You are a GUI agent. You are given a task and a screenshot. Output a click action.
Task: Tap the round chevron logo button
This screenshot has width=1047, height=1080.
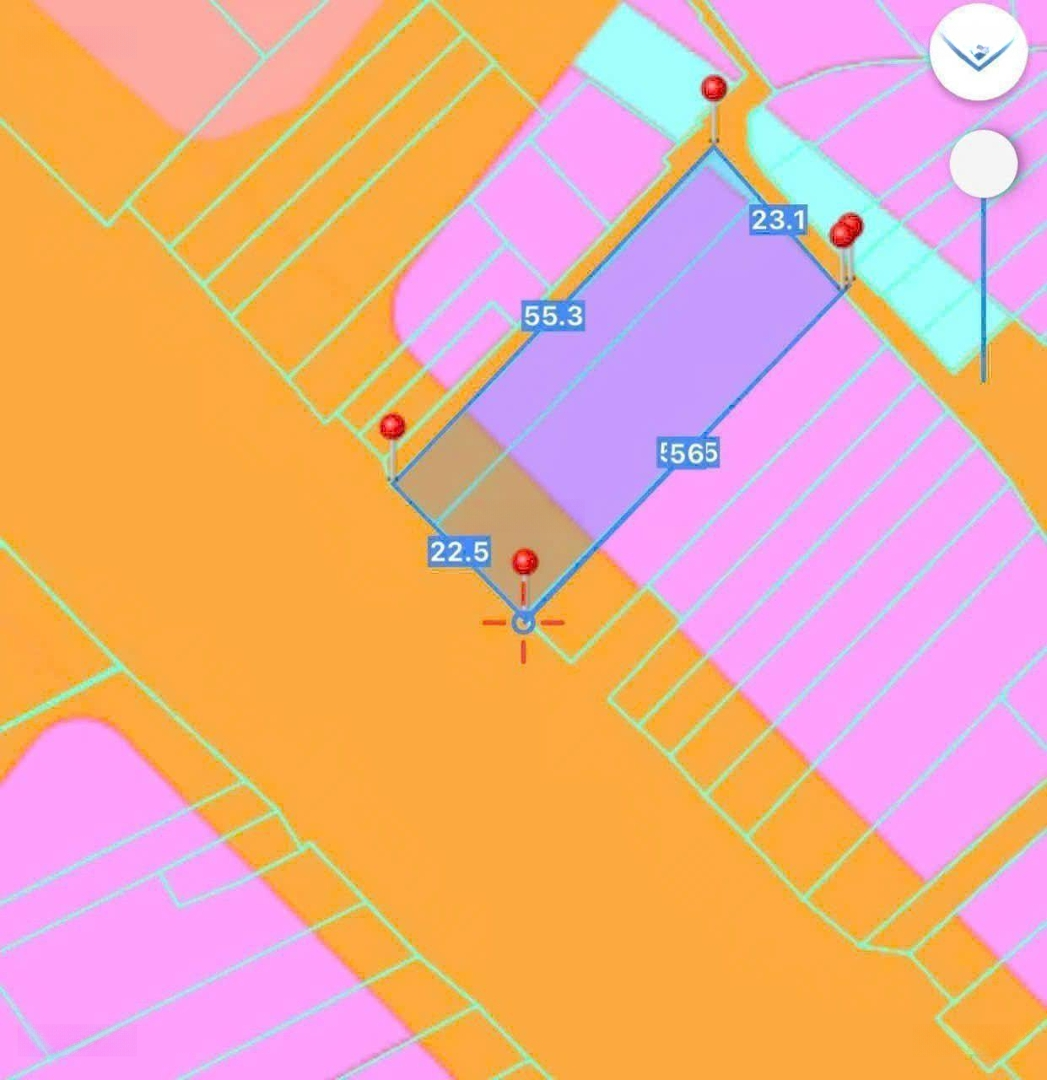pos(978,51)
